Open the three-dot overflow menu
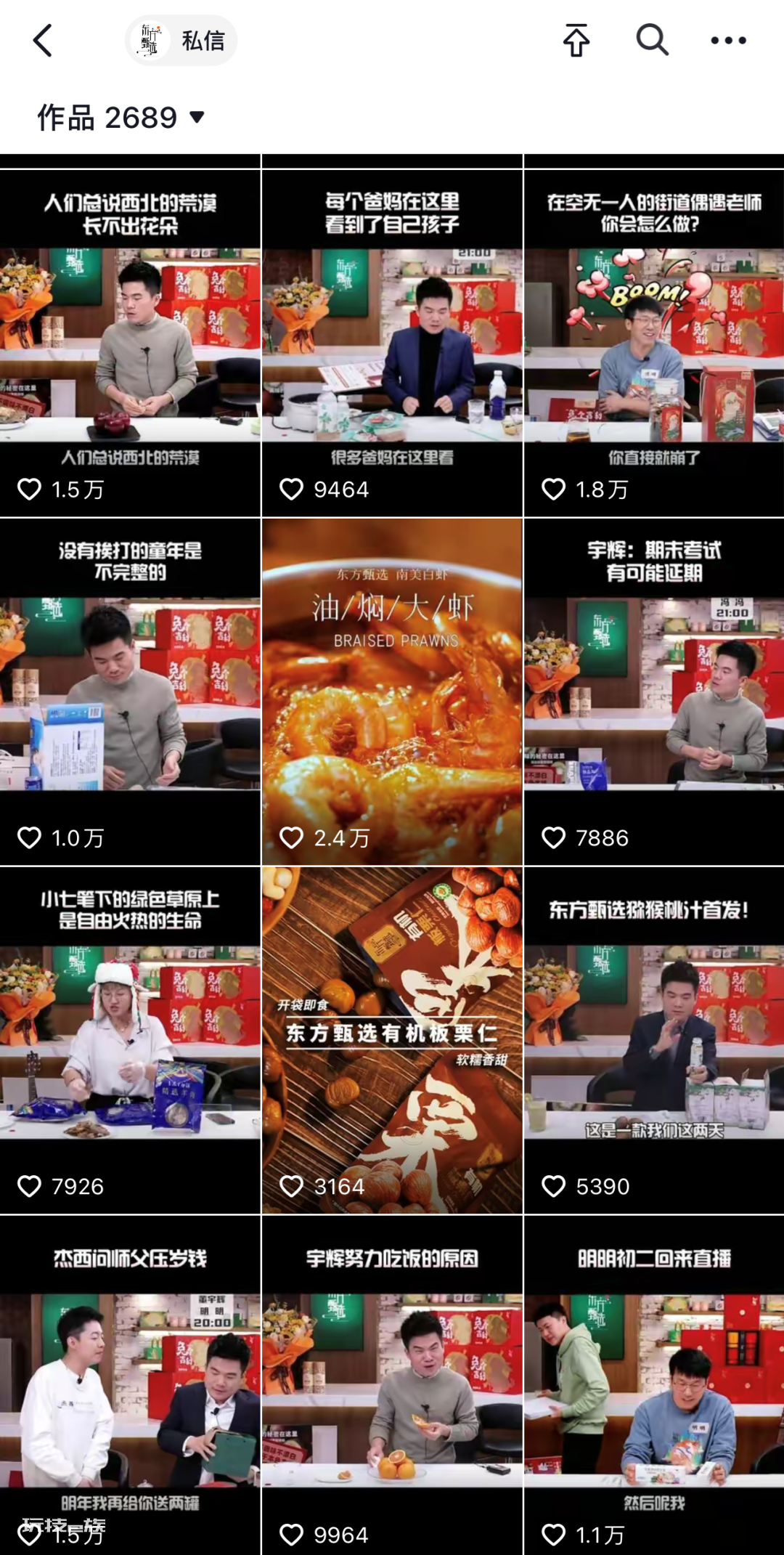This screenshot has height=1555, width=784. (728, 41)
